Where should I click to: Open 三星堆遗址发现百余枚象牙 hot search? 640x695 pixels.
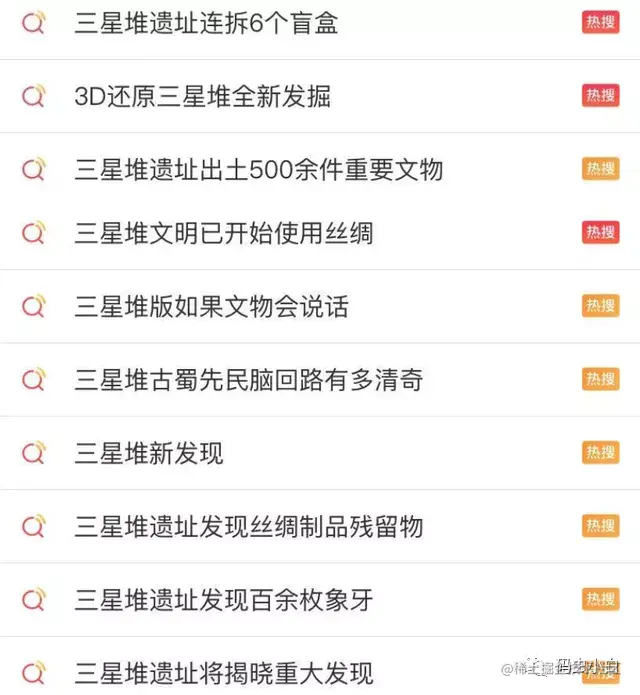[x=224, y=599]
